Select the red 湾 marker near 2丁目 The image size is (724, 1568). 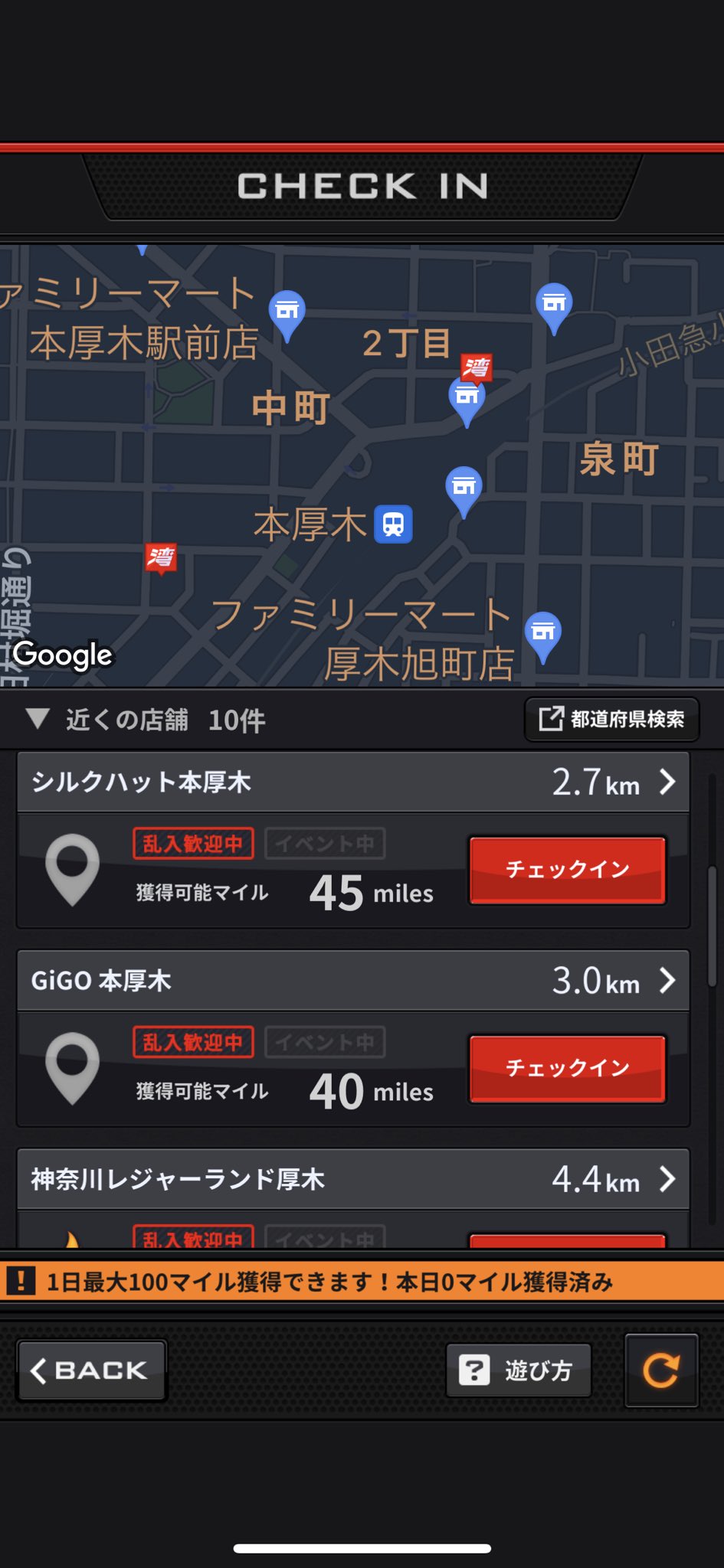point(477,369)
